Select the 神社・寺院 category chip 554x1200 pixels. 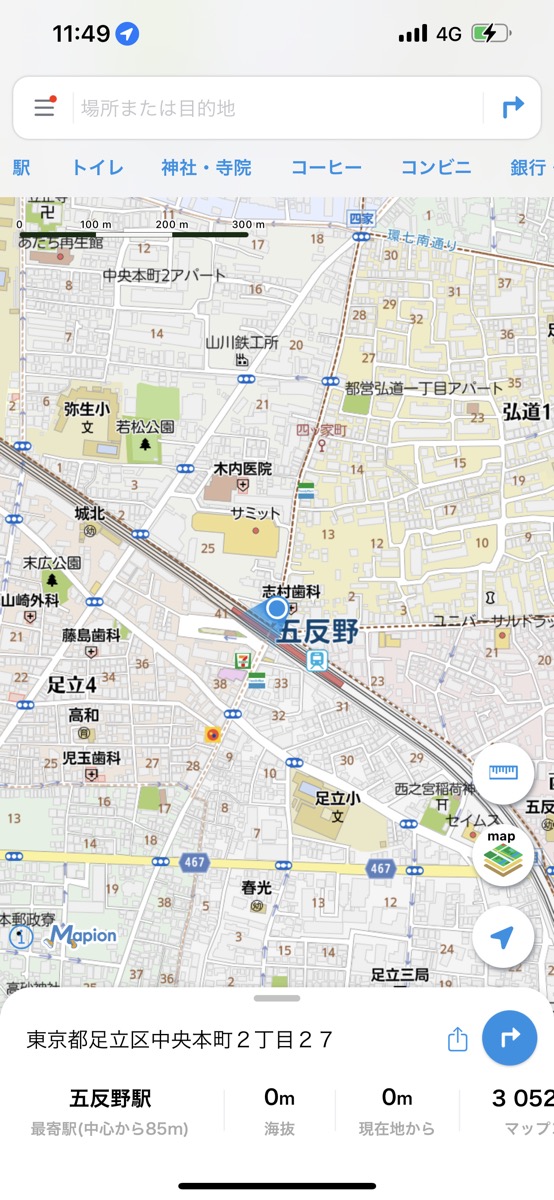pyautogui.click(x=206, y=168)
